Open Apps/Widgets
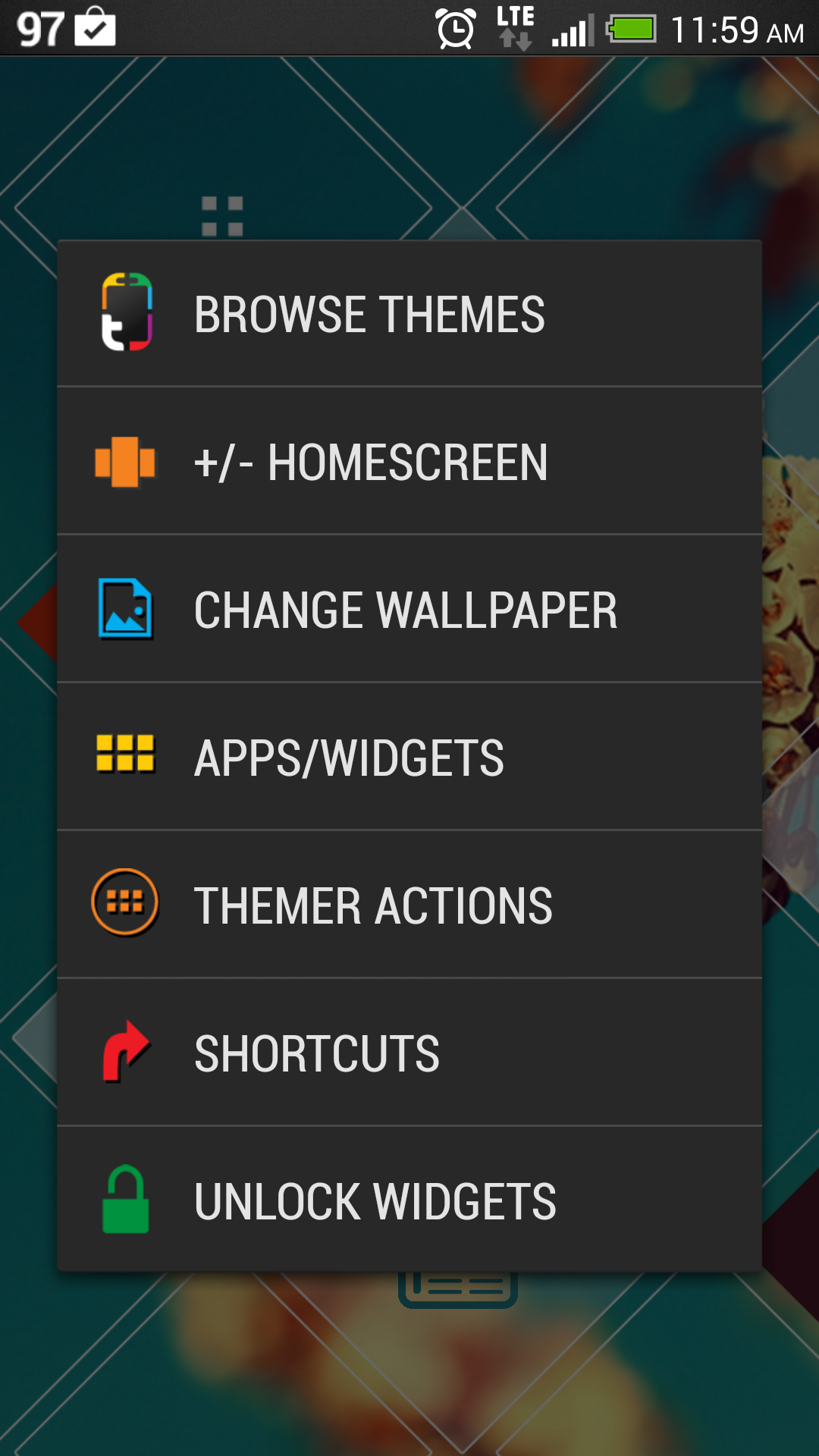The width and height of the screenshot is (819, 1456). pos(409,758)
